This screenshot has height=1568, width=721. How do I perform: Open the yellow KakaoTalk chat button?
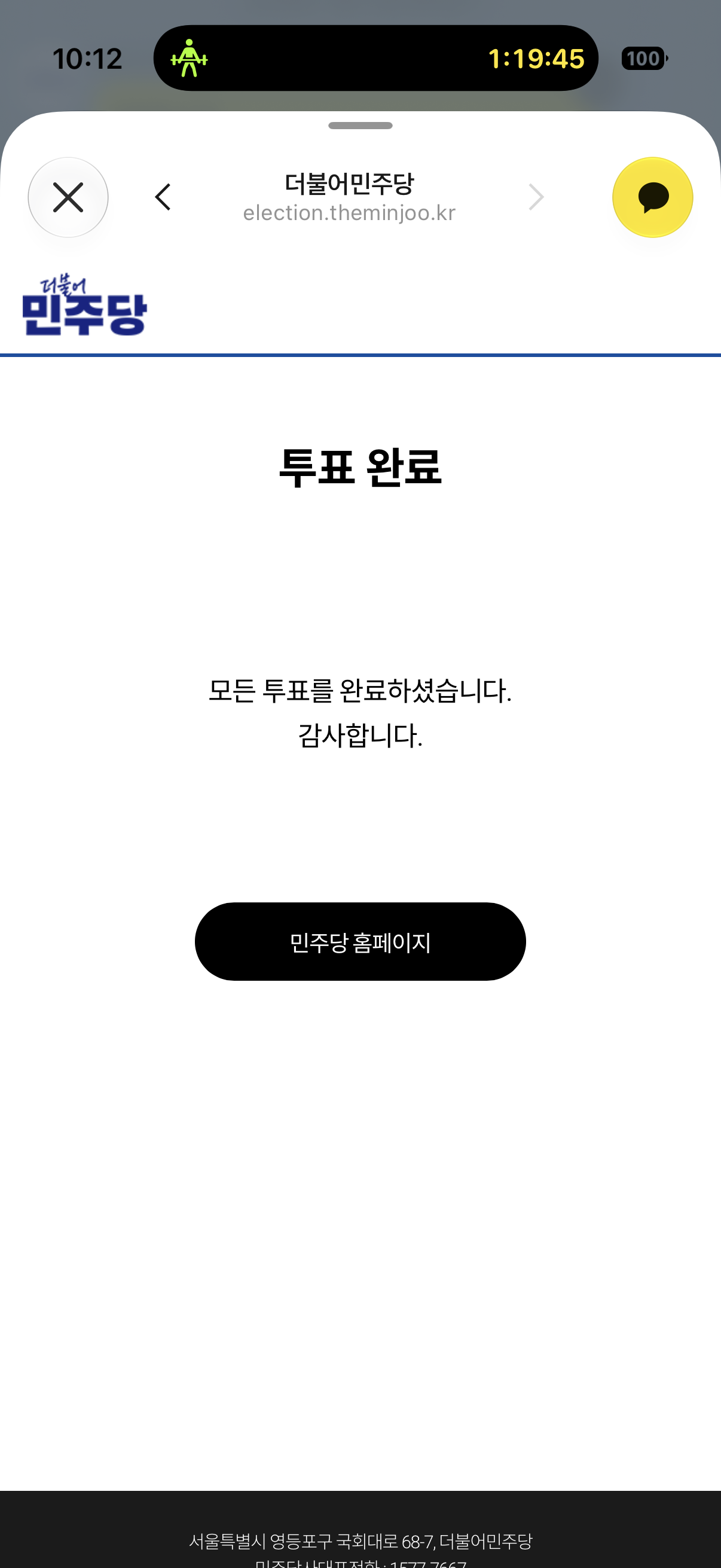(652, 197)
